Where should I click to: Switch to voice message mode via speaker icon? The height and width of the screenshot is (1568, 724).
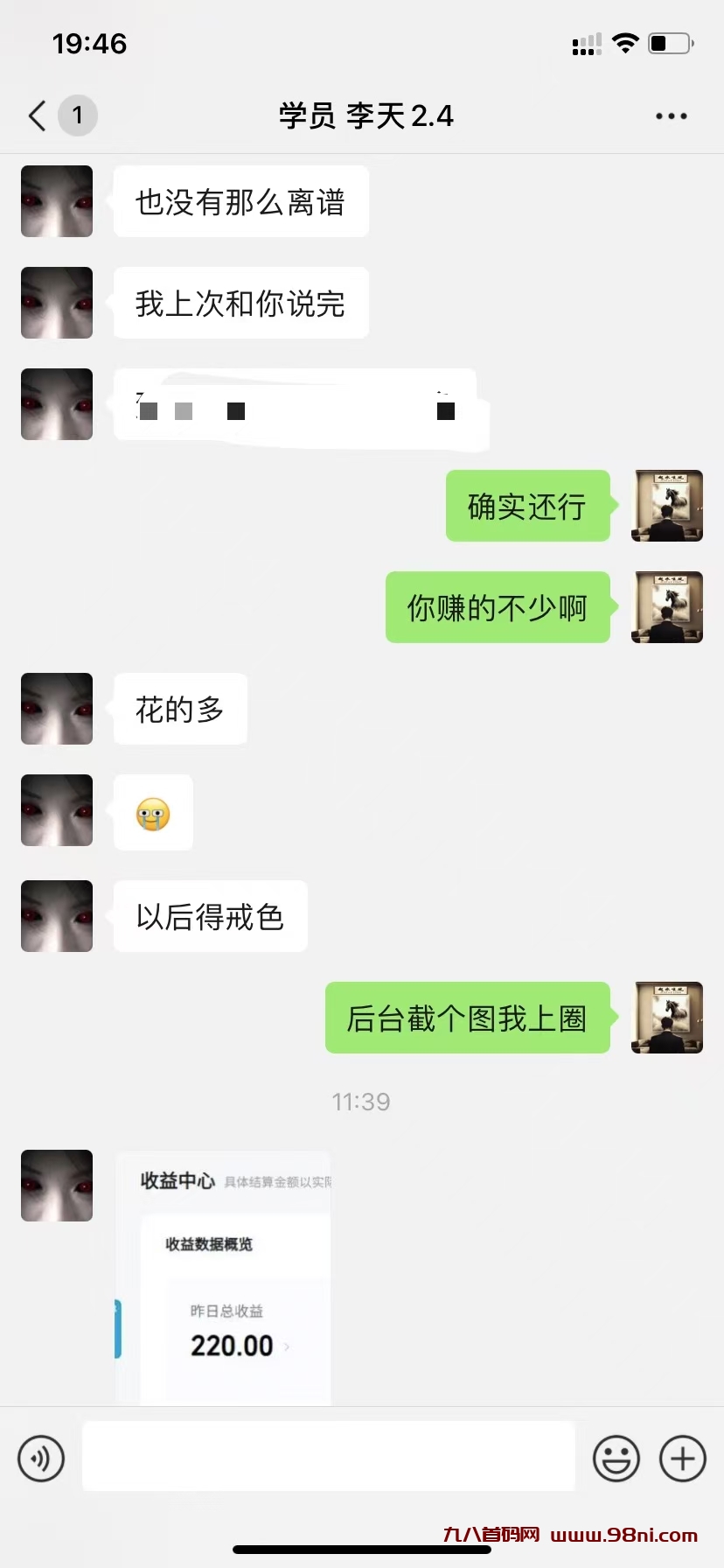coord(41,1458)
